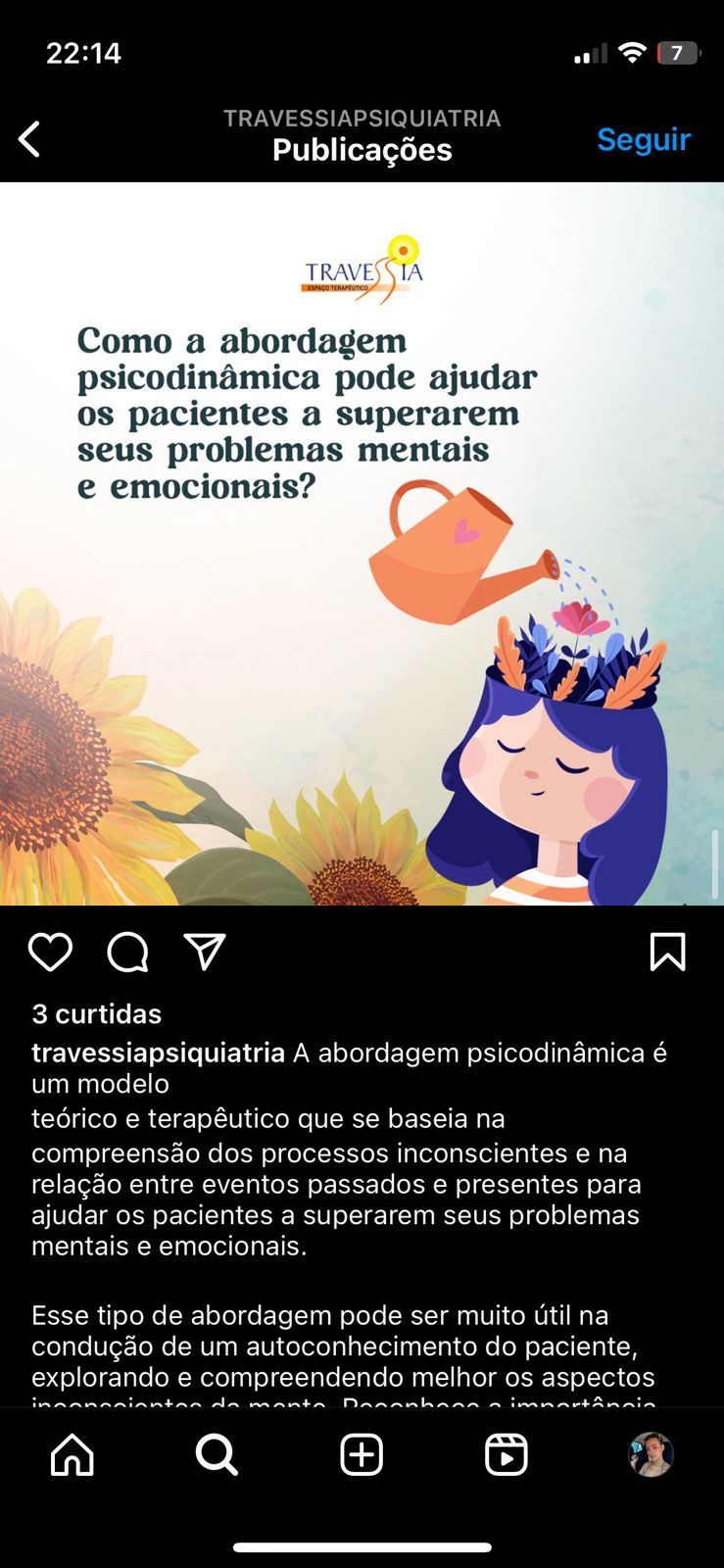The image size is (724, 1568).
Task: Create a new post with plus icon
Action: tap(362, 1454)
